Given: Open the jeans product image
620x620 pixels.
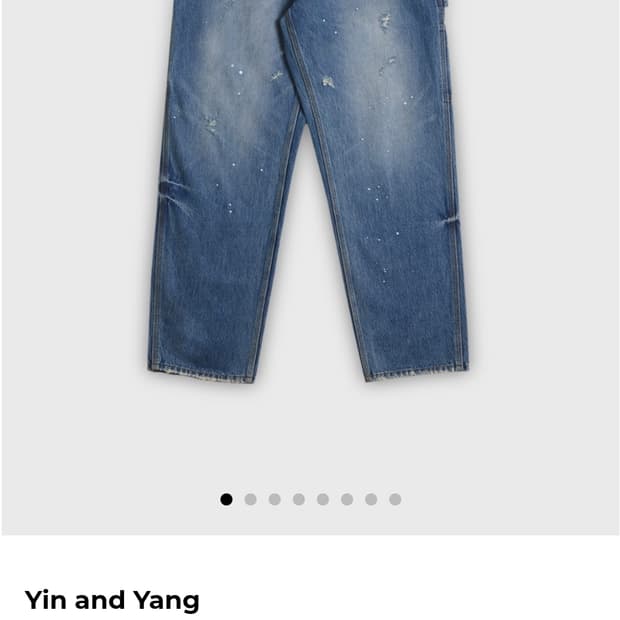Looking at the screenshot, I should pyautogui.click(x=310, y=267).
